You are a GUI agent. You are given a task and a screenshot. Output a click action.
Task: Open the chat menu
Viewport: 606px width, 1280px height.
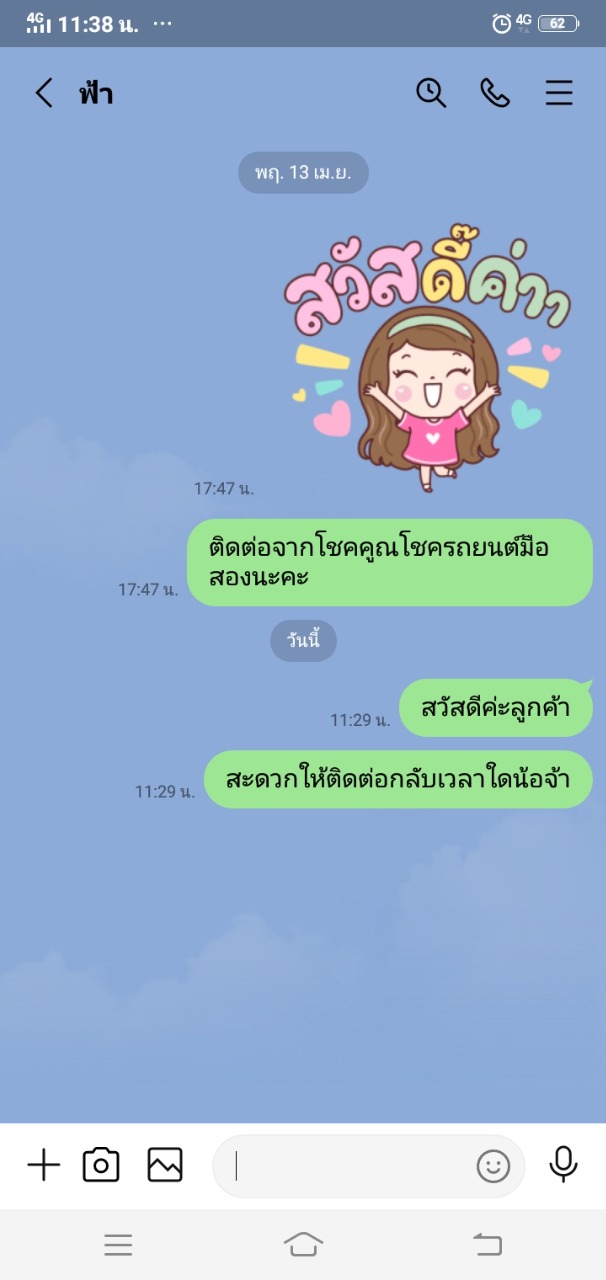point(559,93)
